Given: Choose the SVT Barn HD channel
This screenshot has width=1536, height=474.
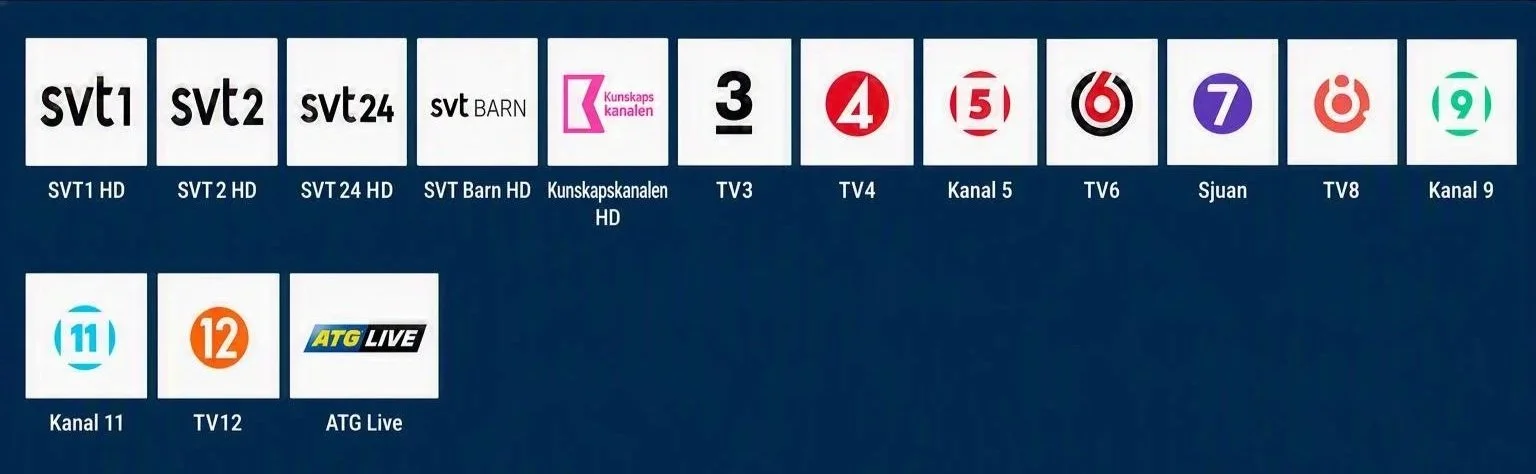Looking at the screenshot, I should 477,102.
